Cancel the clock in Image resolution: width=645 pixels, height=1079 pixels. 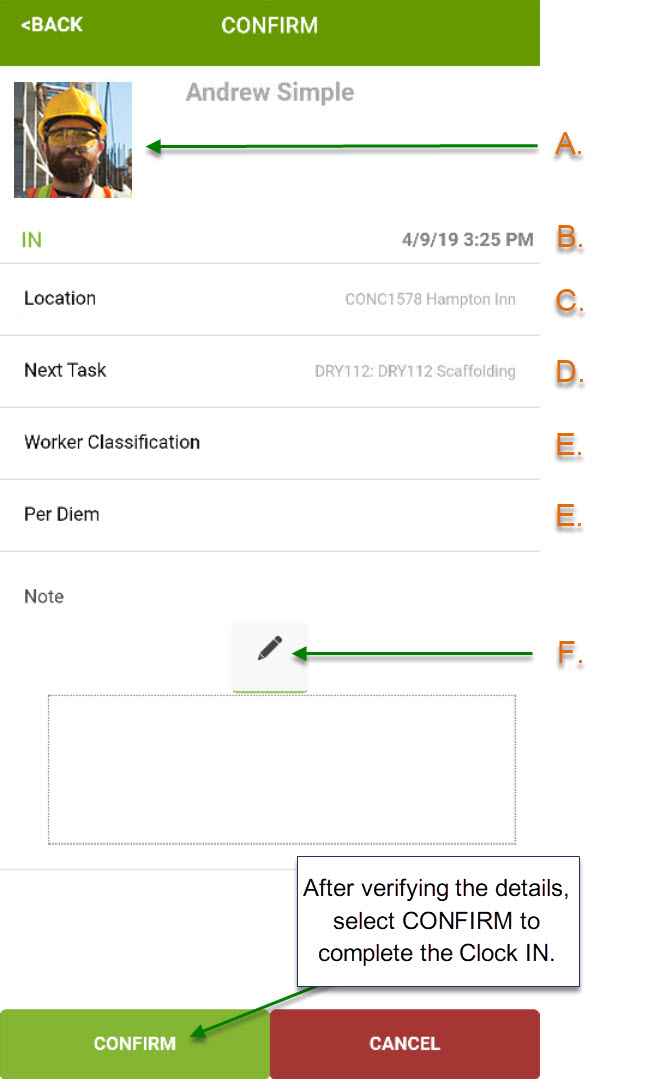(404, 1043)
